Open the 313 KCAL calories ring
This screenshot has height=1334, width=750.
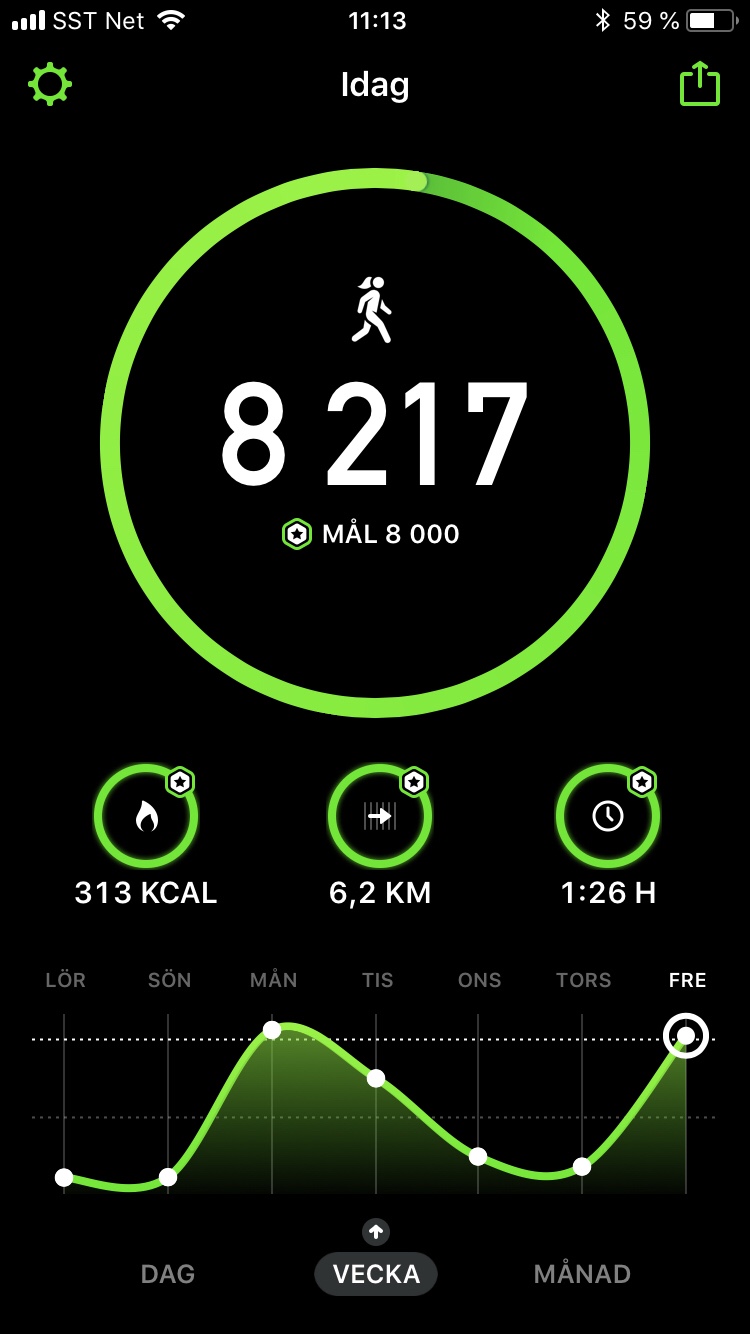(146, 817)
